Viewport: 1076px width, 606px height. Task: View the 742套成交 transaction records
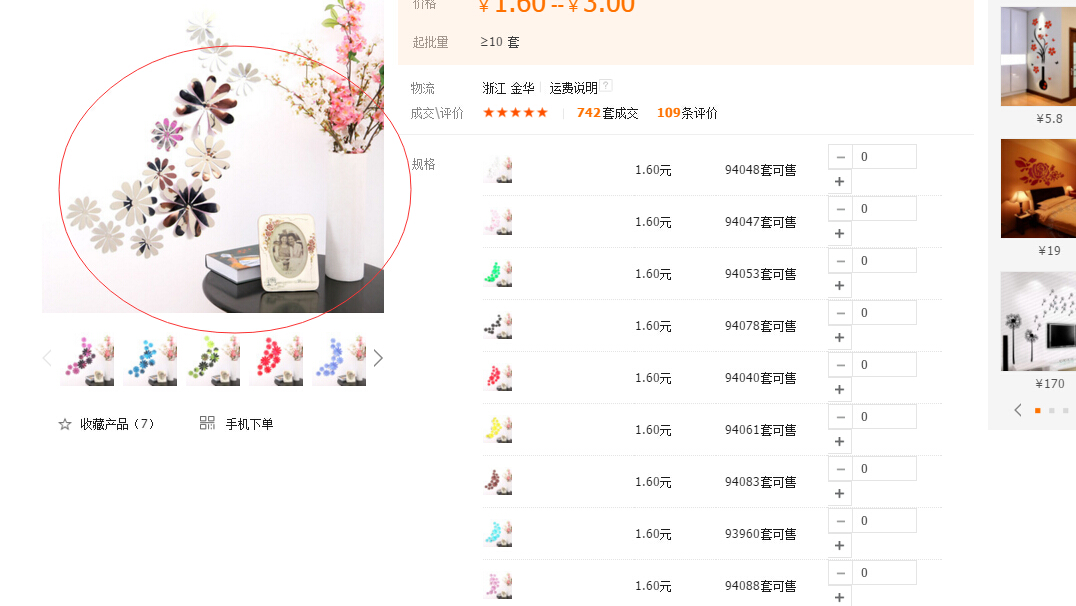(607, 113)
